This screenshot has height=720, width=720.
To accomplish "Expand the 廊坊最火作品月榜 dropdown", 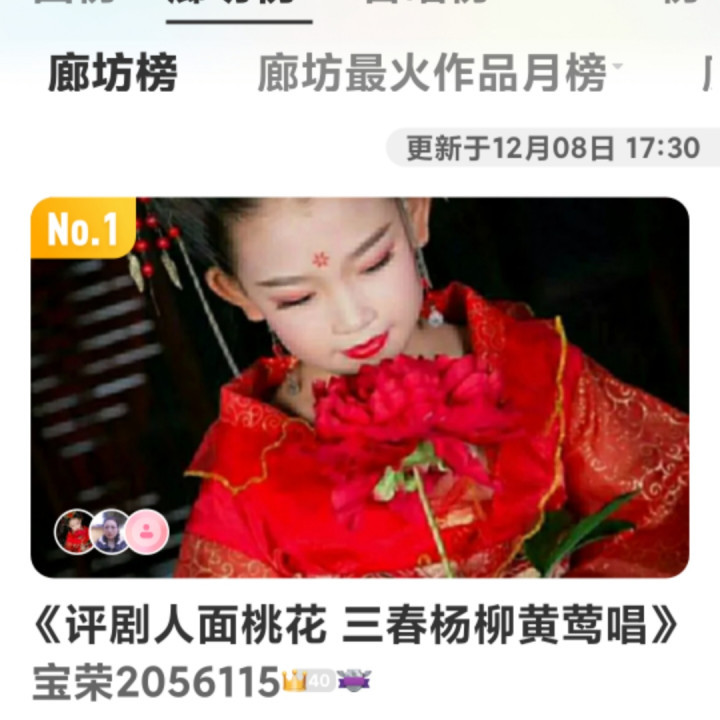I will [x=438, y=74].
